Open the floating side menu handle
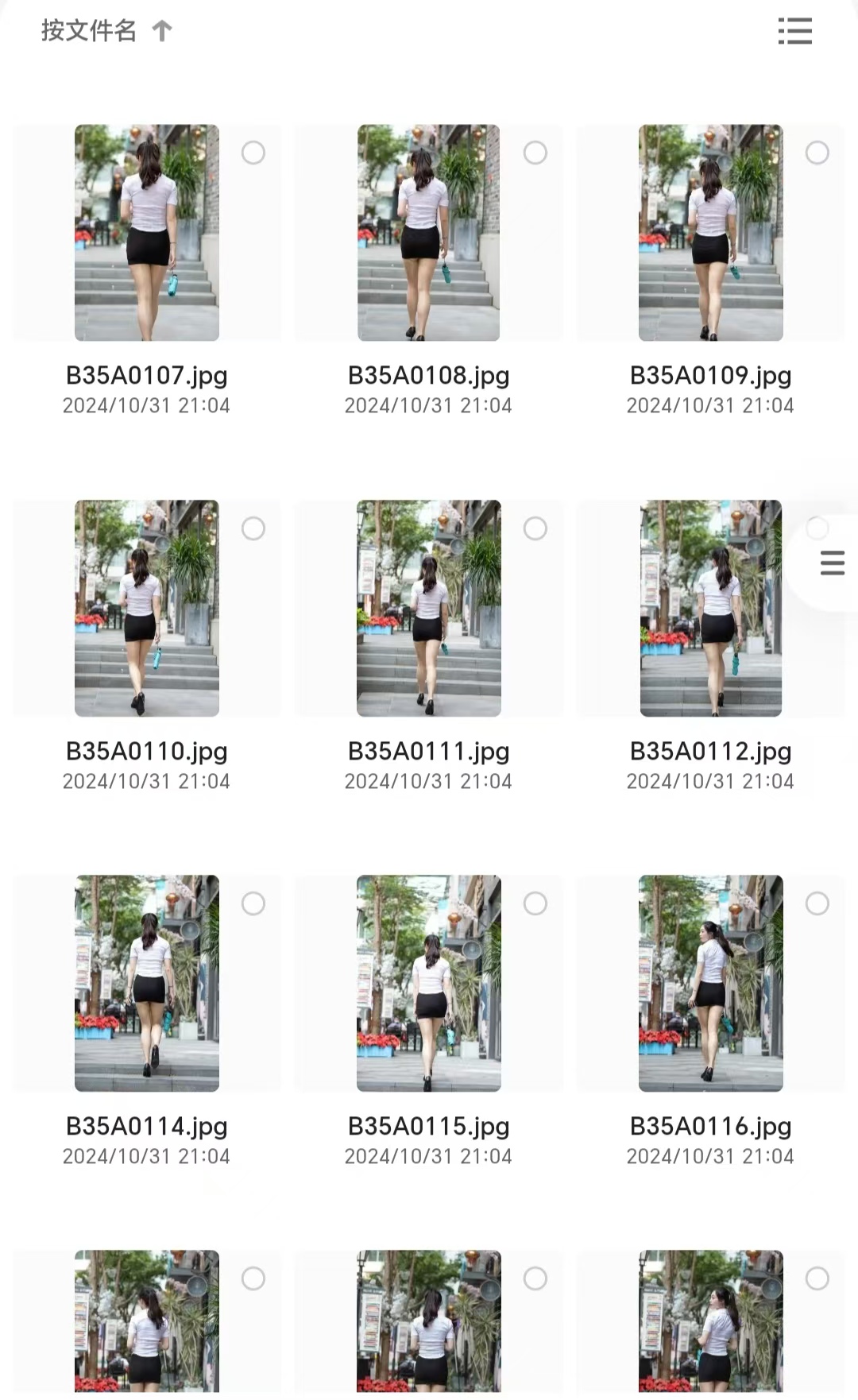Image resolution: width=858 pixels, height=1400 pixels. [x=832, y=563]
